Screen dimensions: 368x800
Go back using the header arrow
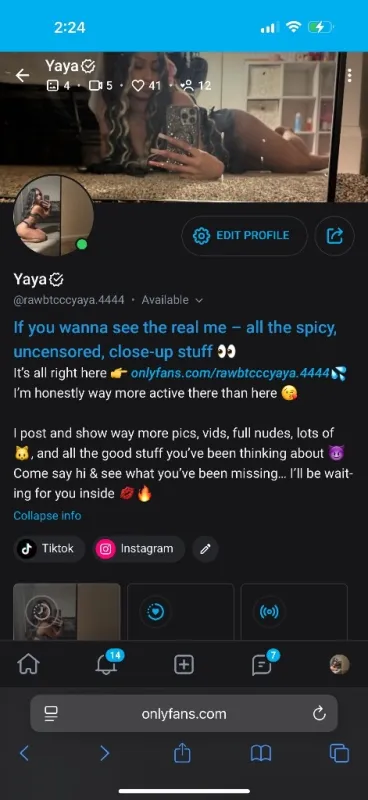(22, 76)
